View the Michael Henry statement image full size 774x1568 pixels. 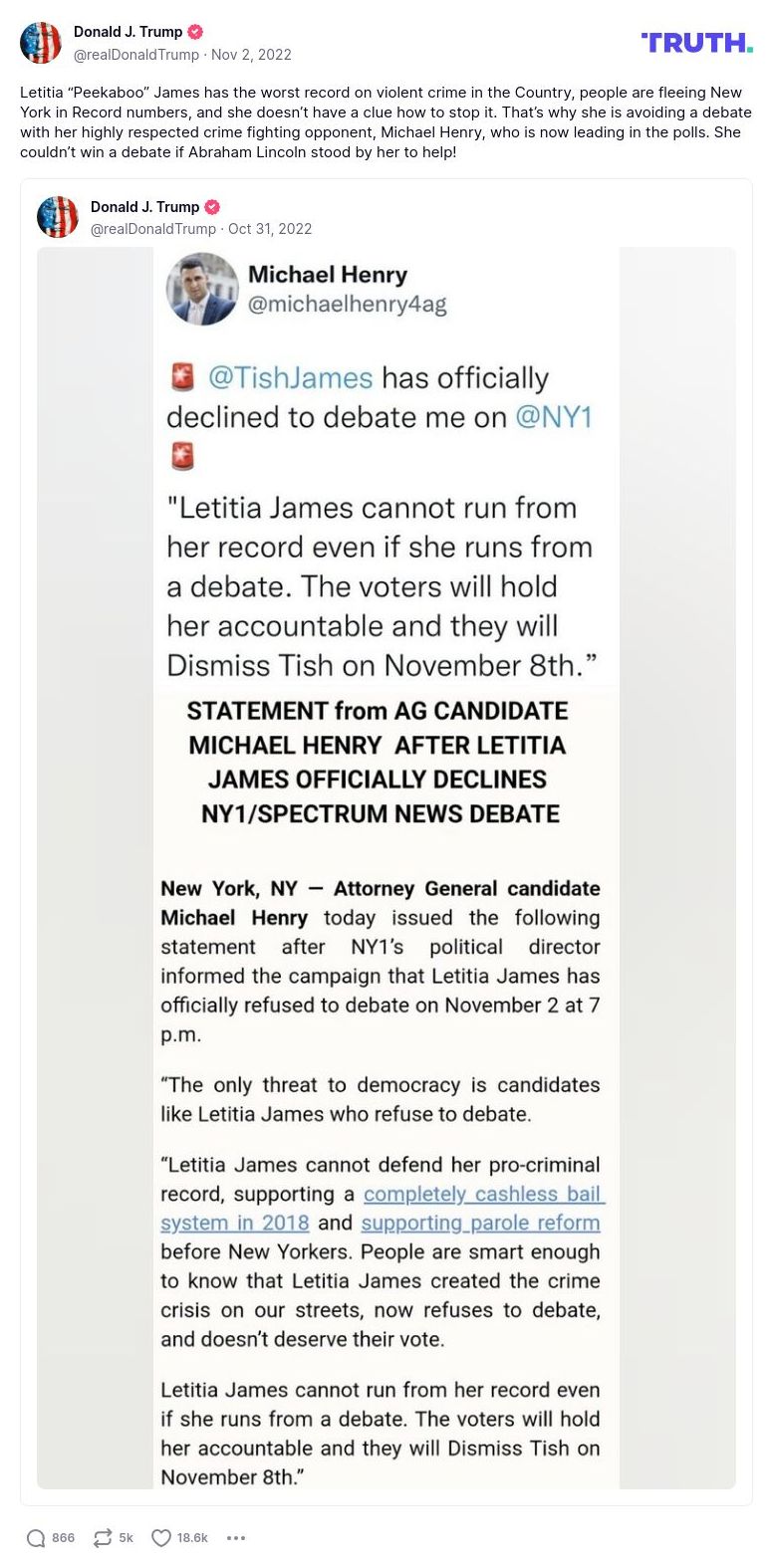[x=386, y=866]
